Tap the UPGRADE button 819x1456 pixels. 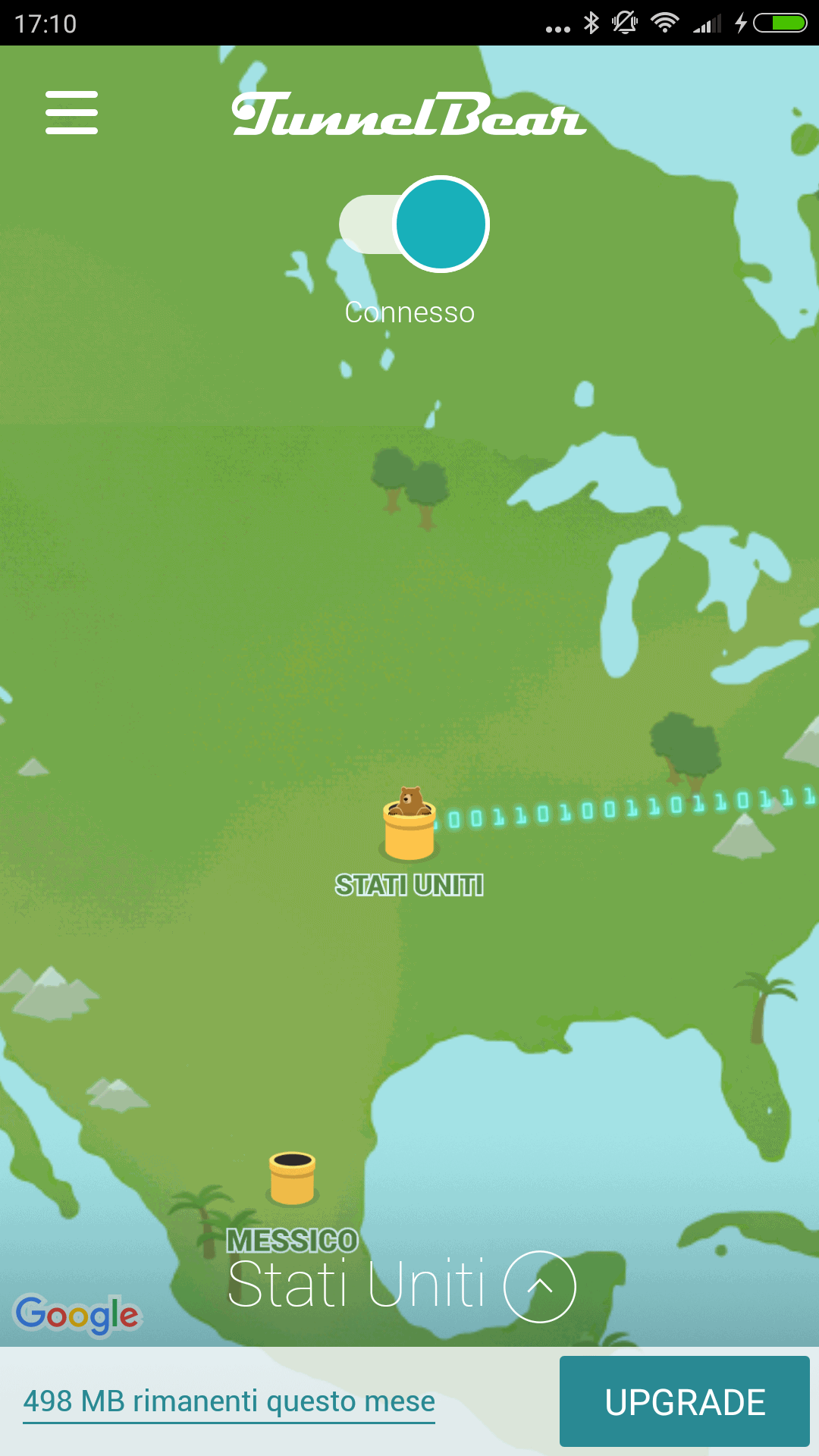[684, 1401]
